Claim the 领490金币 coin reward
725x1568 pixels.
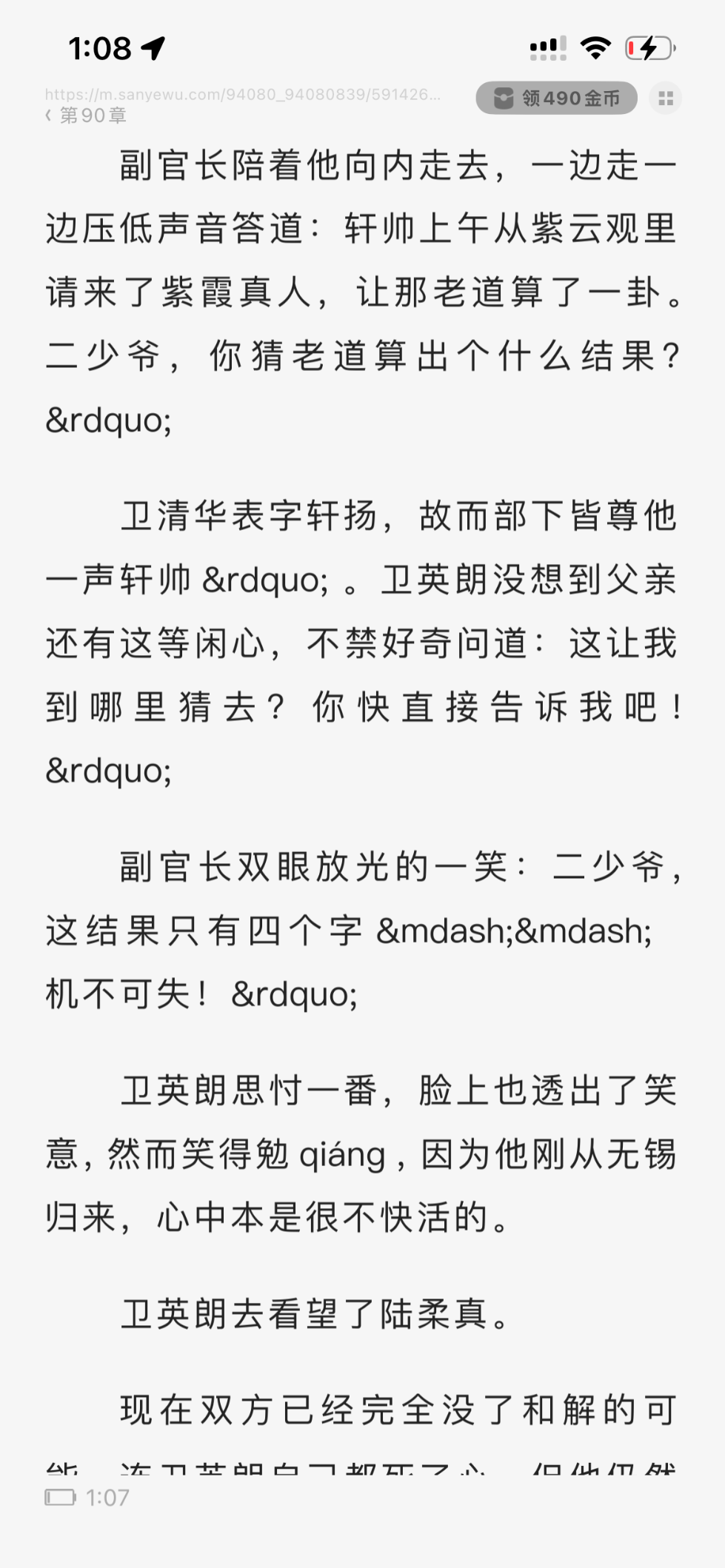coord(556,98)
